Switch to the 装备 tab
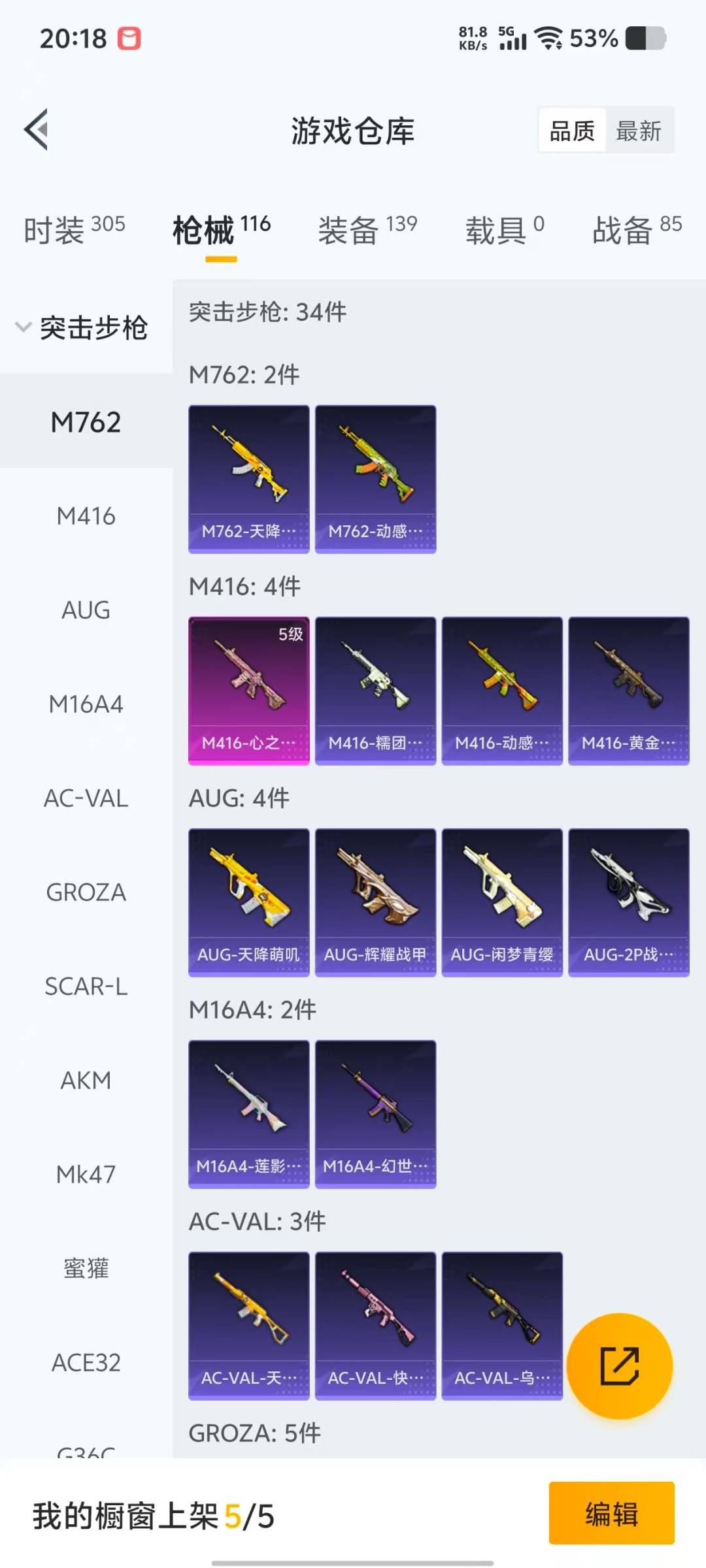Viewport: 706px width, 1568px height. pos(367,229)
